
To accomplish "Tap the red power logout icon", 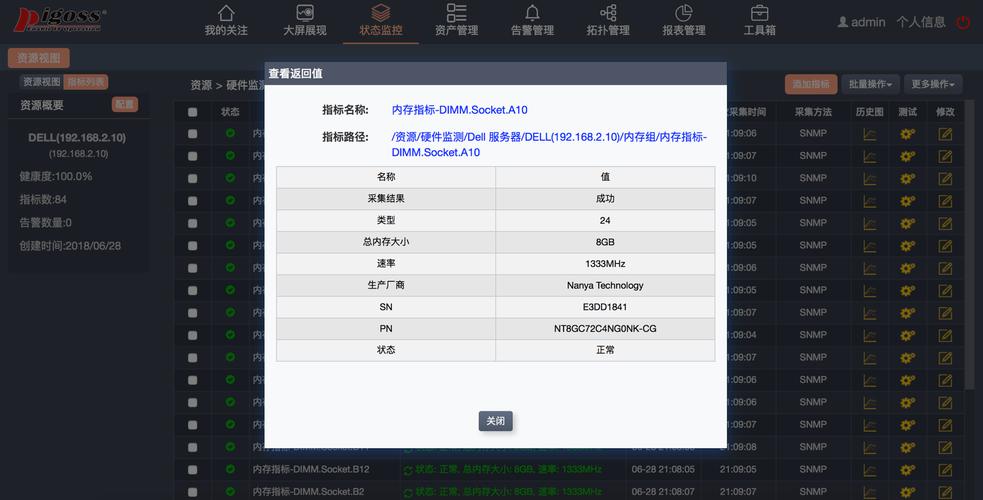I will pos(963,23).
